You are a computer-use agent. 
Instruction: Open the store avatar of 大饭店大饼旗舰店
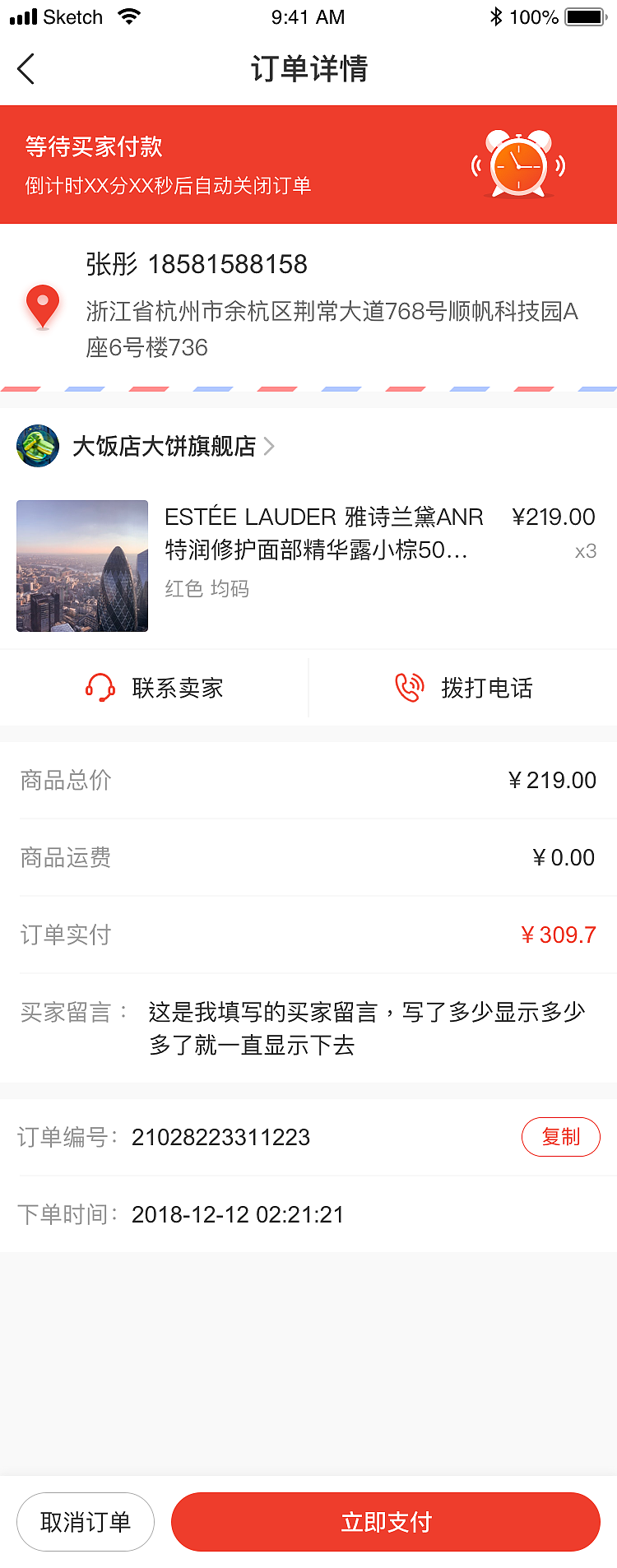pyautogui.click(x=36, y=445)
